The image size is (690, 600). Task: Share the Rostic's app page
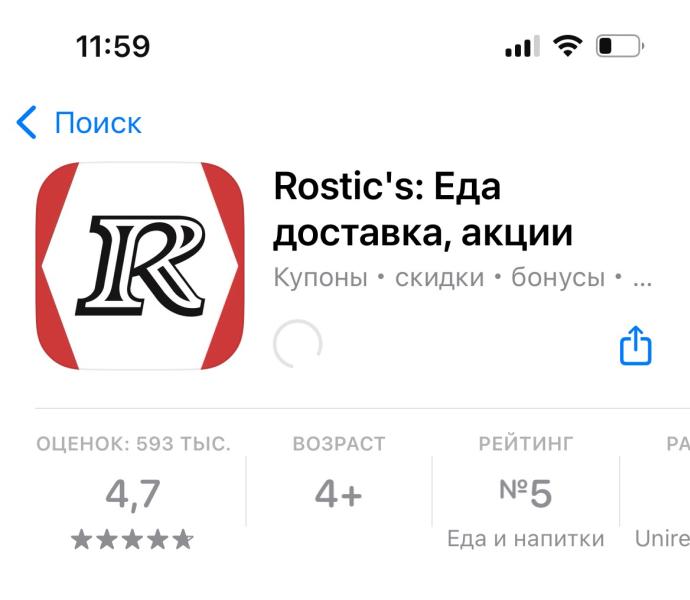pyautogui.click(x=635, y=346)
